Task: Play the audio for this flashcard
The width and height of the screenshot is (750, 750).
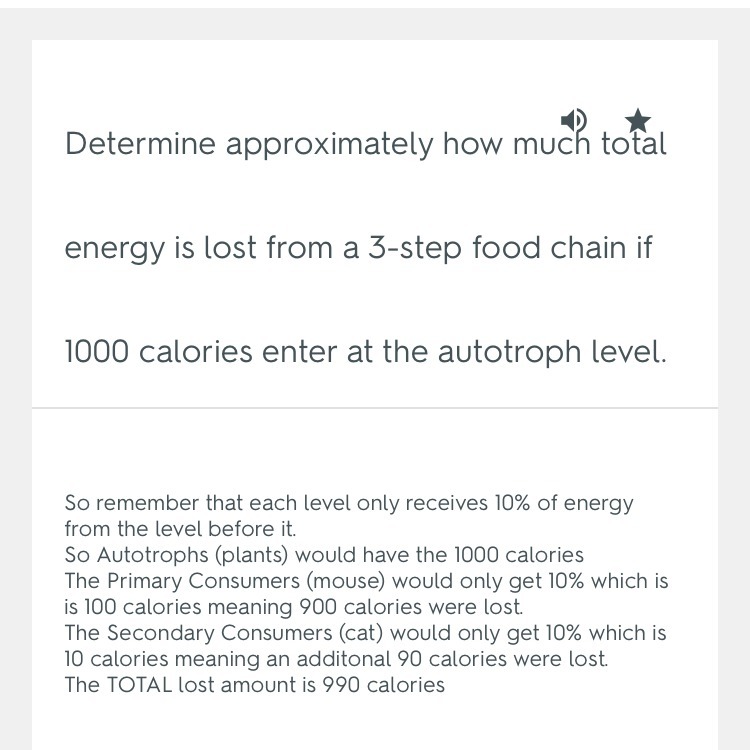Action: [x=574, y=121]
